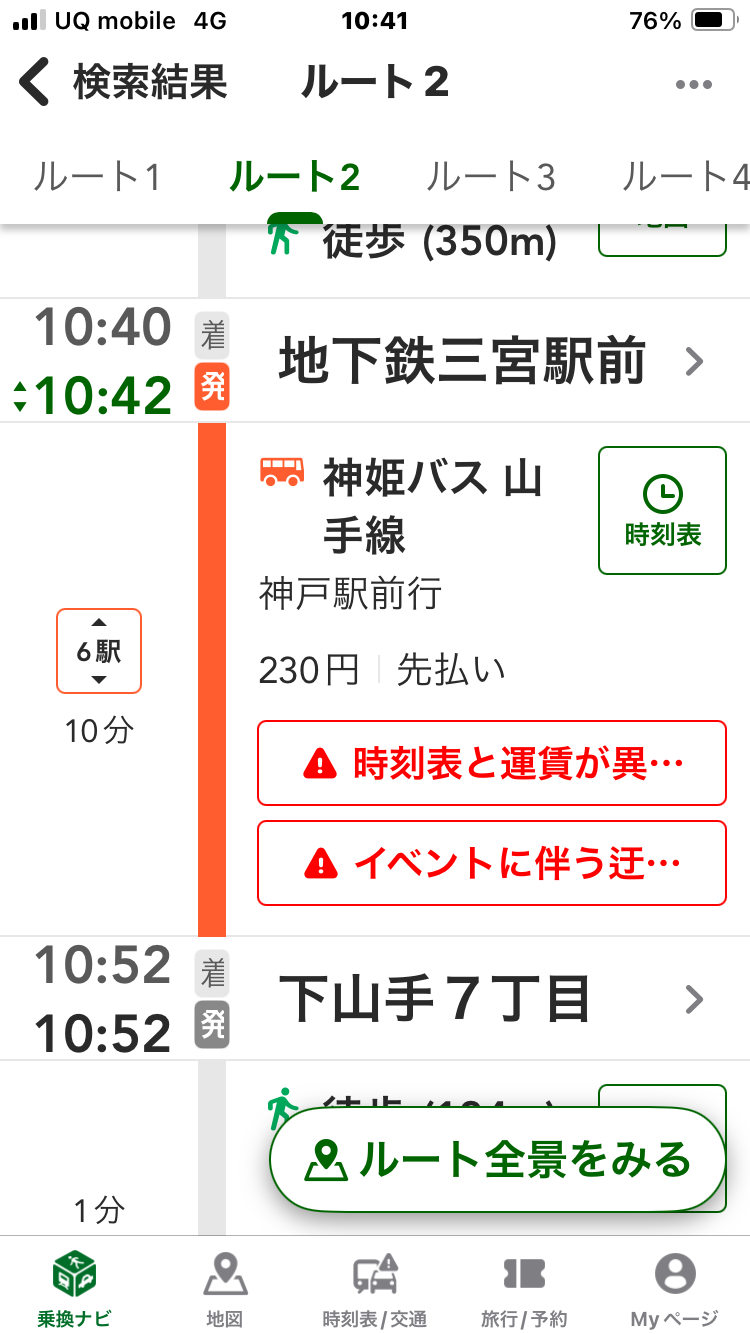The width and height of the screenshot is (750, 1334).
Task: Open the イベントに伴う迂 notice
Action: coord(492,862)
